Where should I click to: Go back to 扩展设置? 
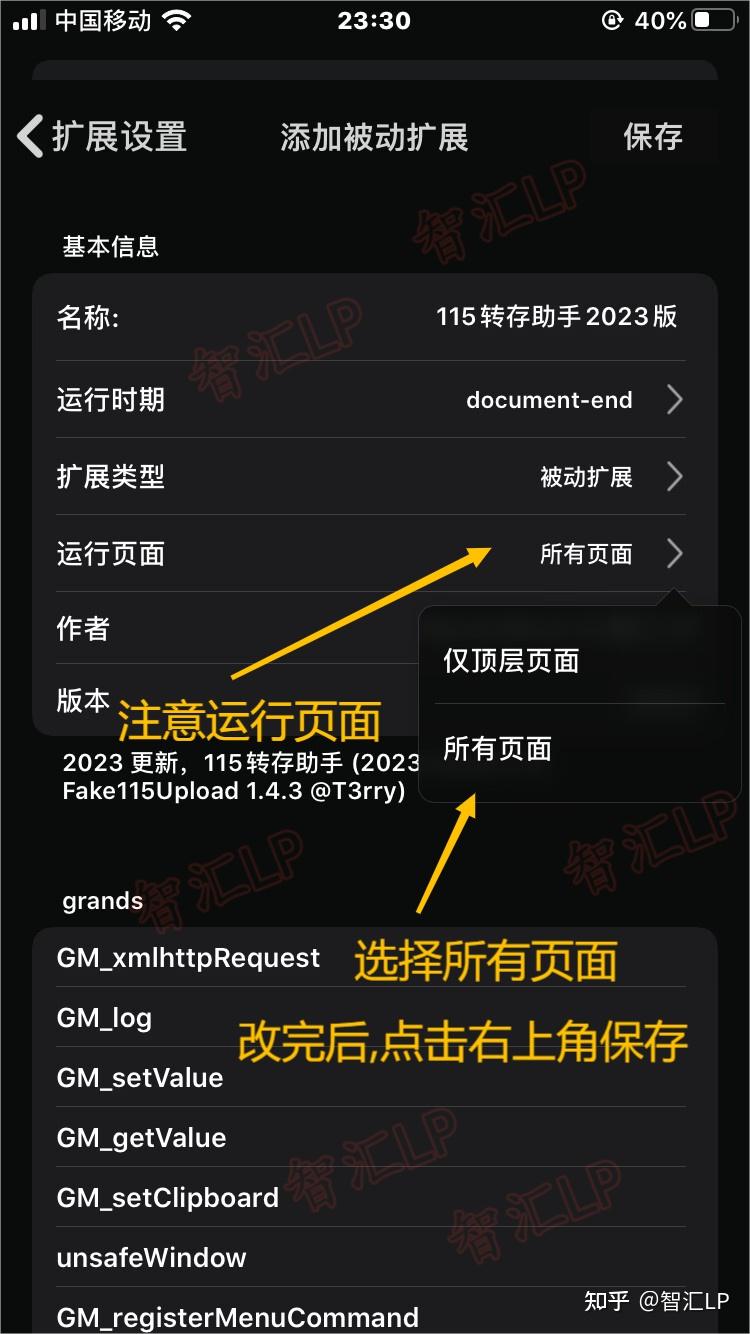pos(102,137)
